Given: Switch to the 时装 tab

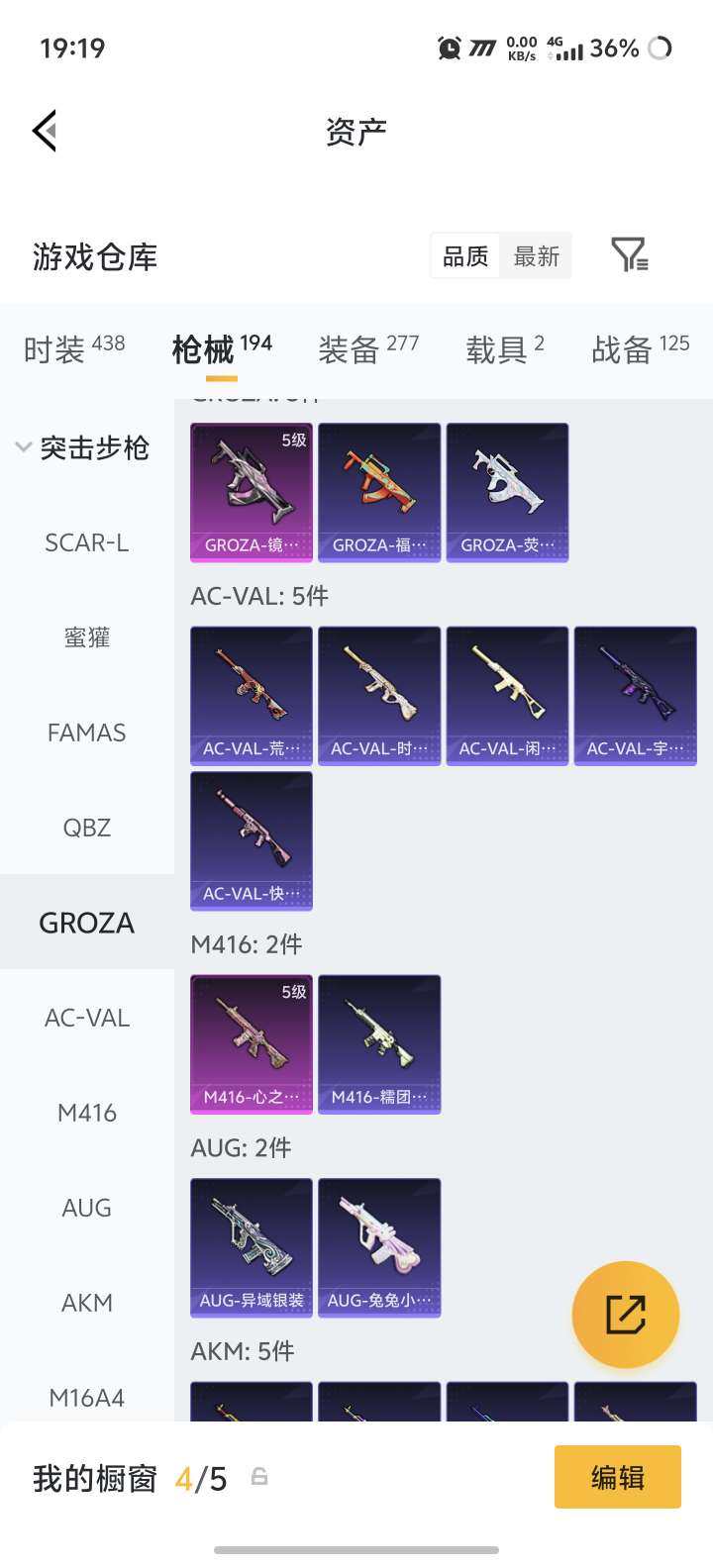Looking at the screenshot, I should click(x=73, y=348).
